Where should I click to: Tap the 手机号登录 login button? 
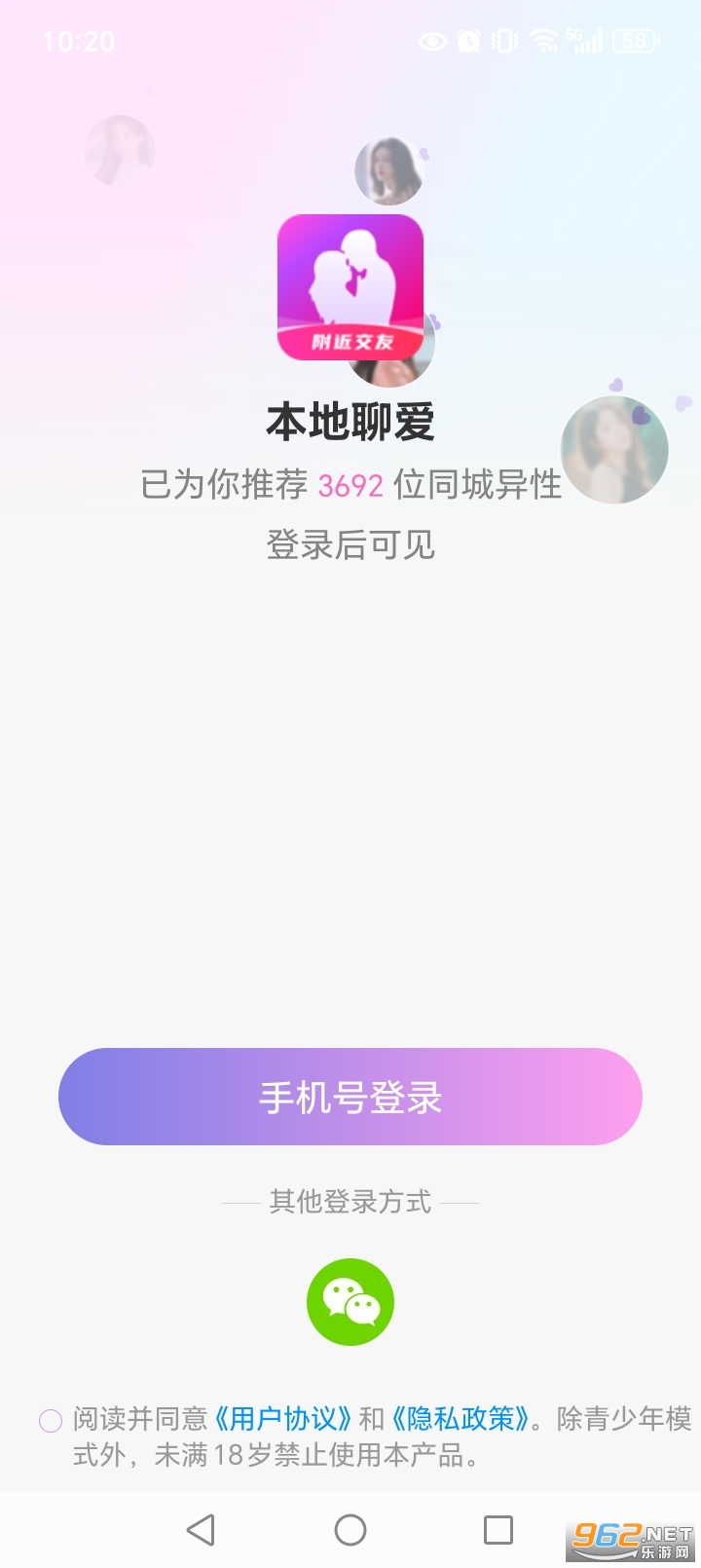[350, 1097]
